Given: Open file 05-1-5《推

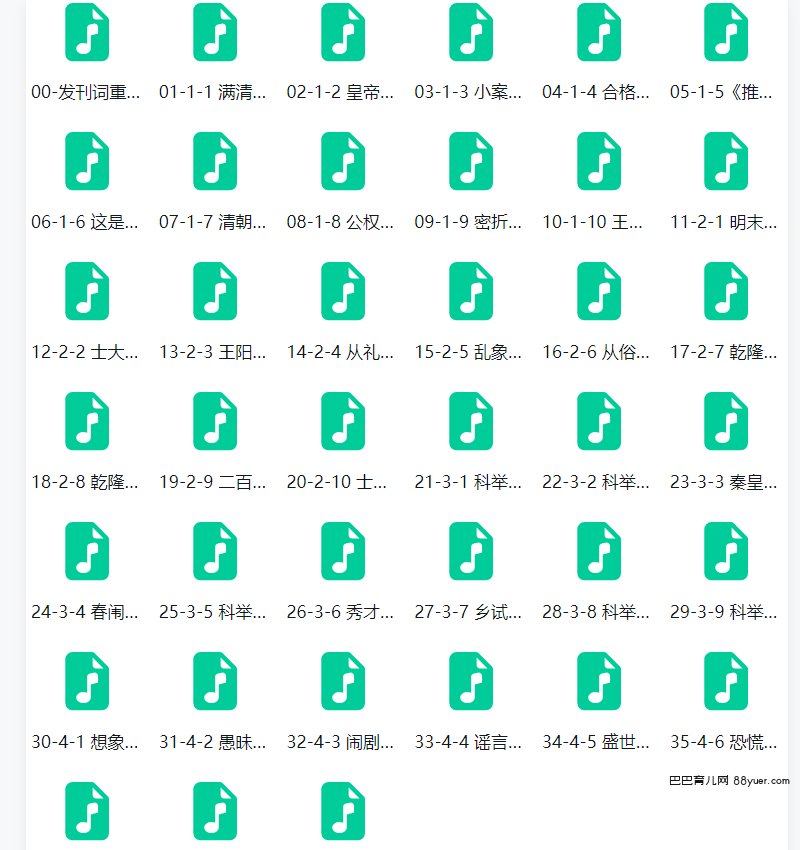Looking at the screenshot, I should click(726, 32).
